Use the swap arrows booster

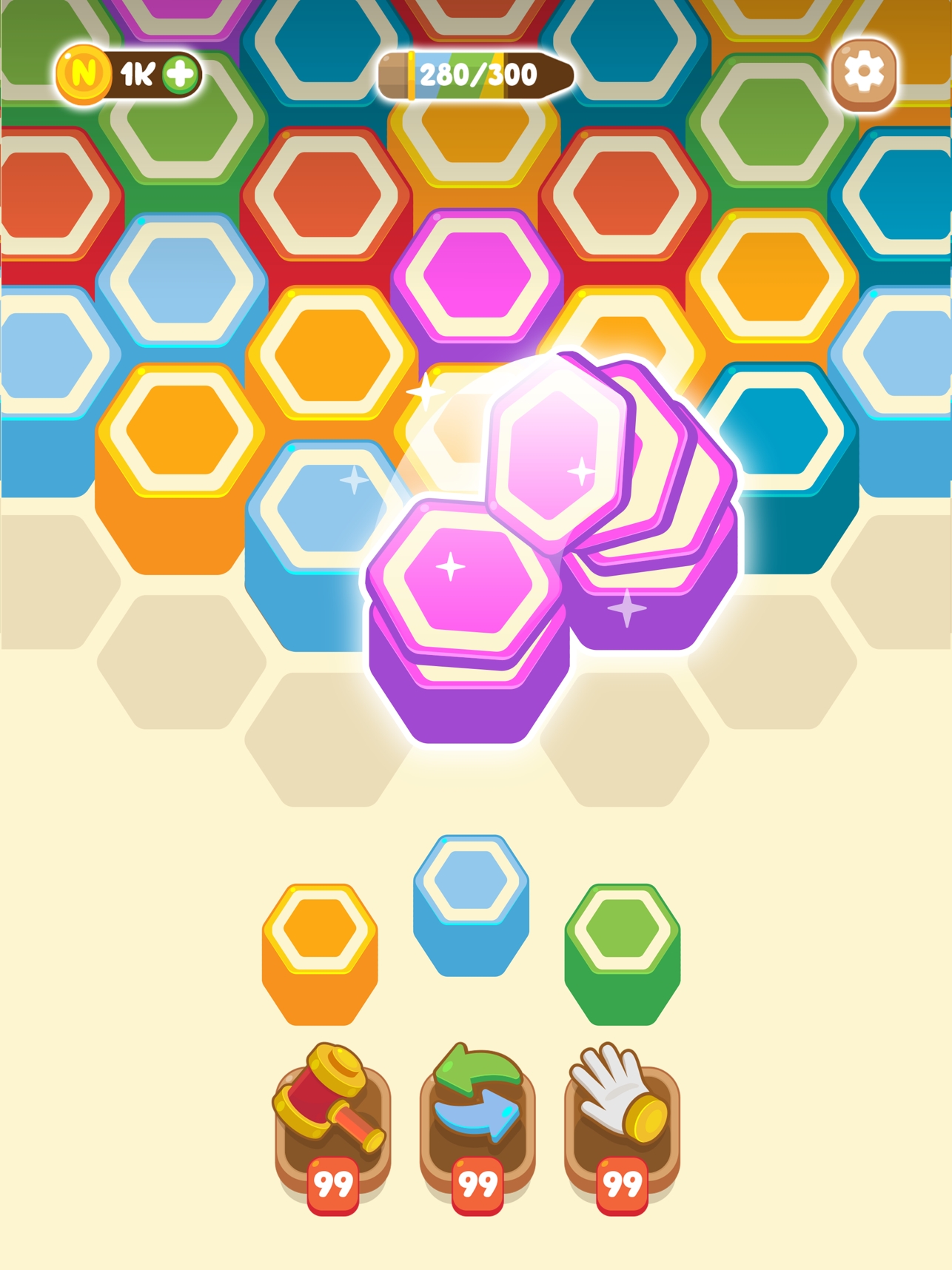click(477, 1118)
